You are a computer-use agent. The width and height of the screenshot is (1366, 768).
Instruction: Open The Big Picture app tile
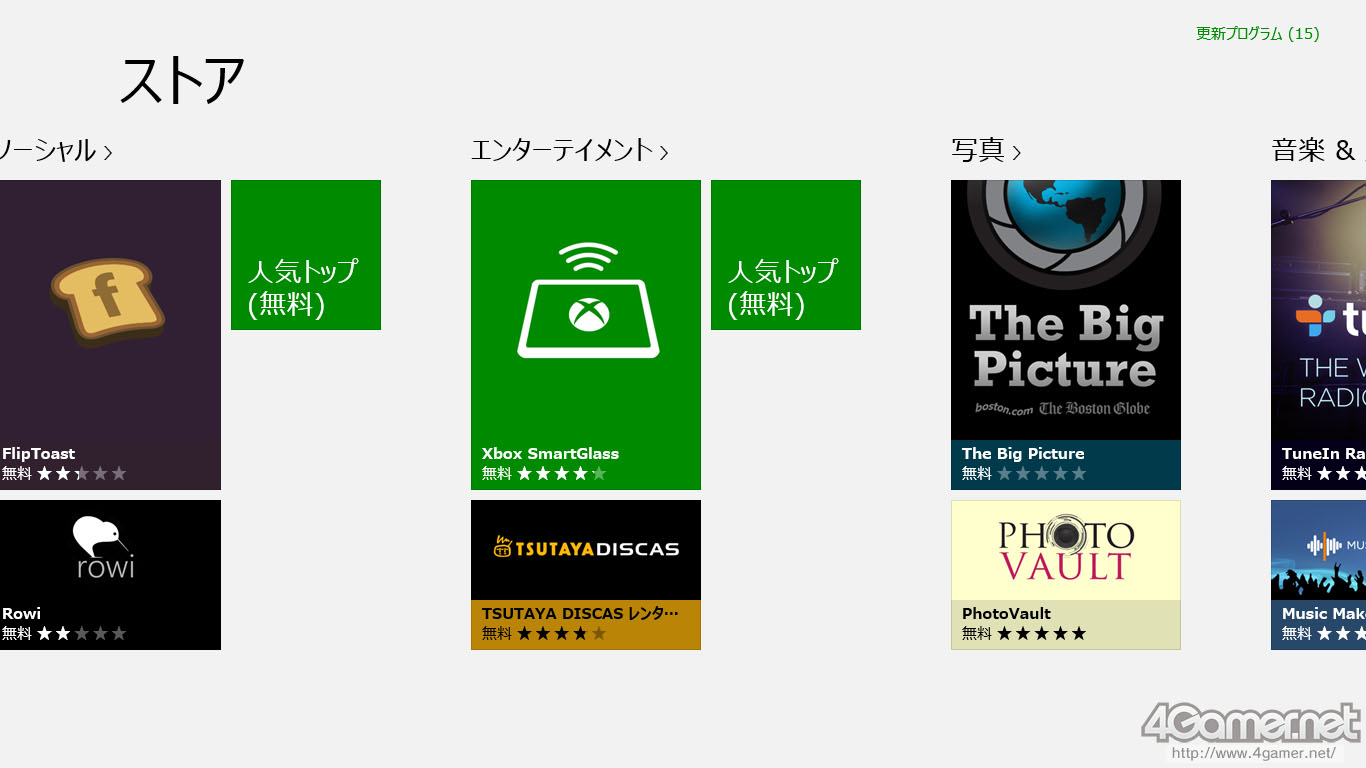click(1066, 335)
